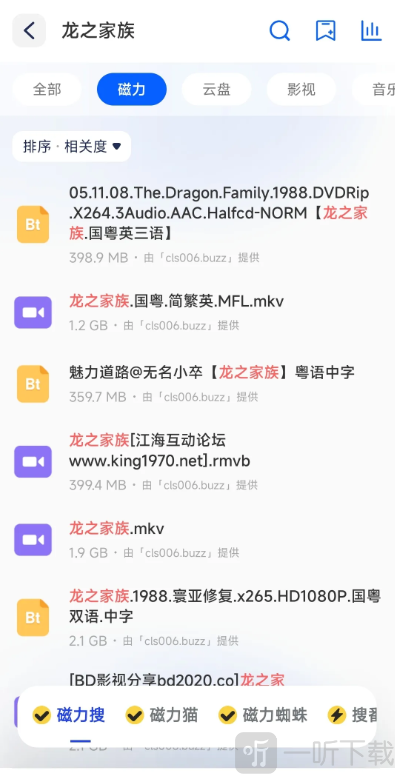Open the search magnifier icon
Screen dimensions: 395x774
(x=279, y=31)
